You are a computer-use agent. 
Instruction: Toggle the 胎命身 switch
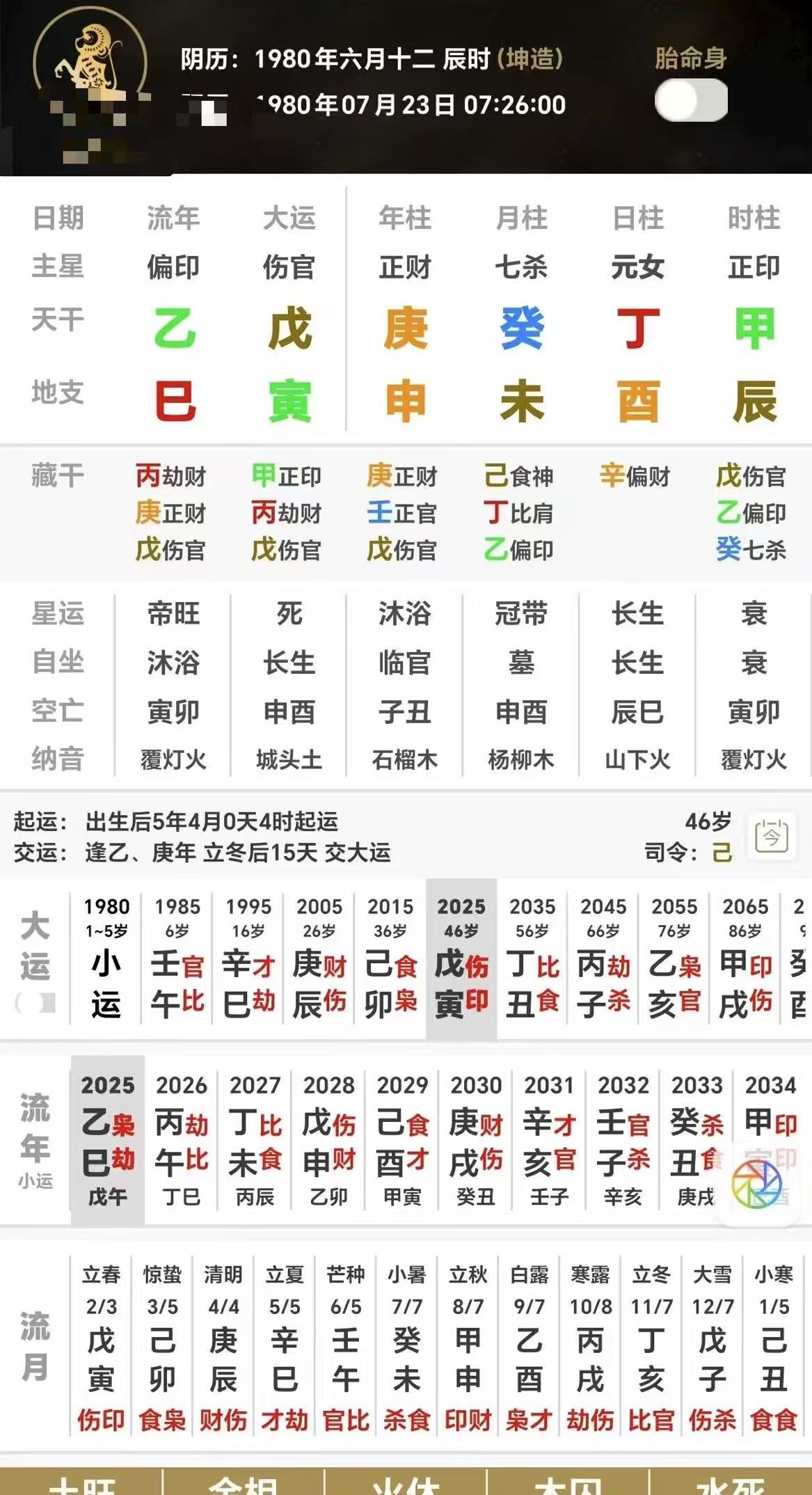pyautogui.click(x=690, y=100)
